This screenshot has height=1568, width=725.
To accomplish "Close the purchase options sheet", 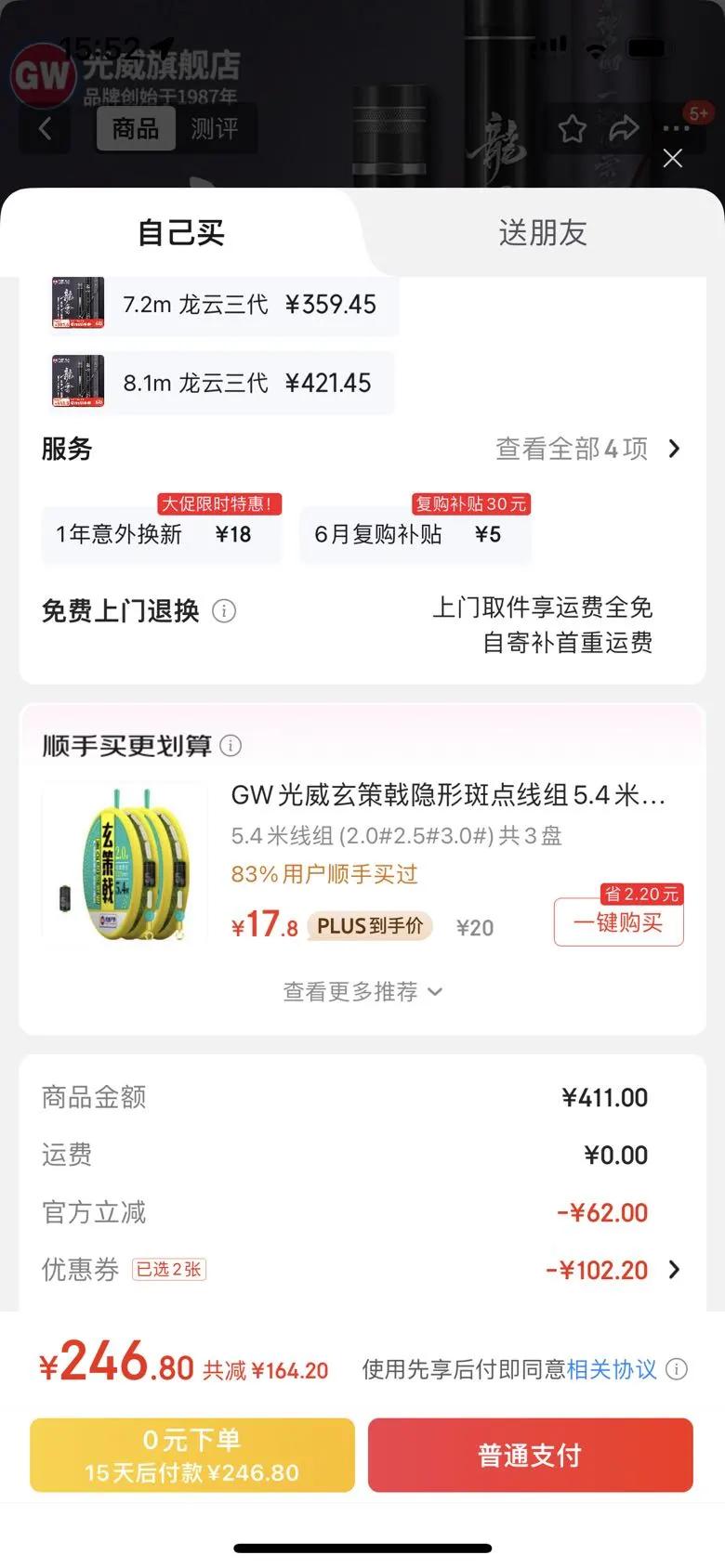I will pyautogui.click(x=672, y=159).
